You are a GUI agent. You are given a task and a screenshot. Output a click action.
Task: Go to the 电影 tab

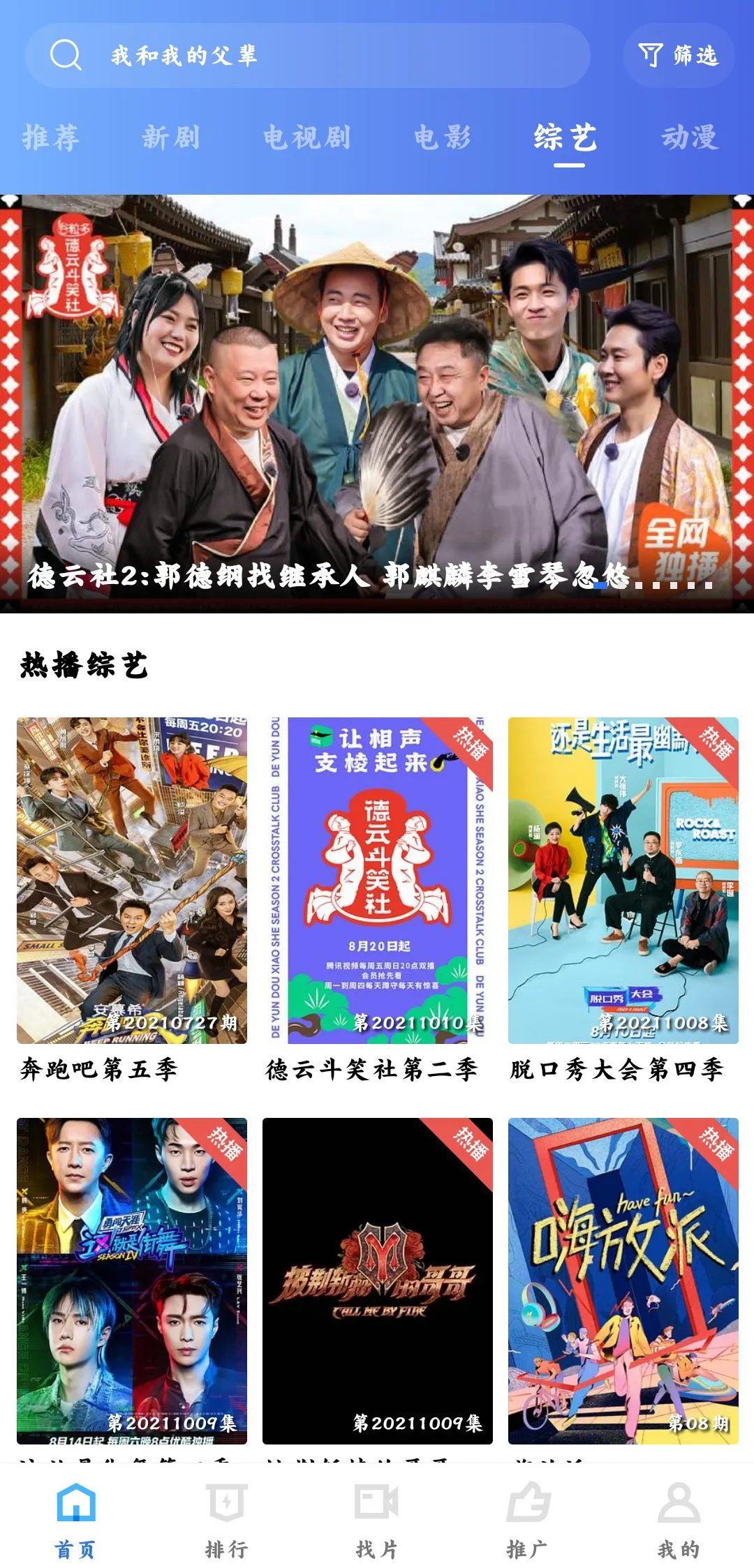(x=443, y=137)
